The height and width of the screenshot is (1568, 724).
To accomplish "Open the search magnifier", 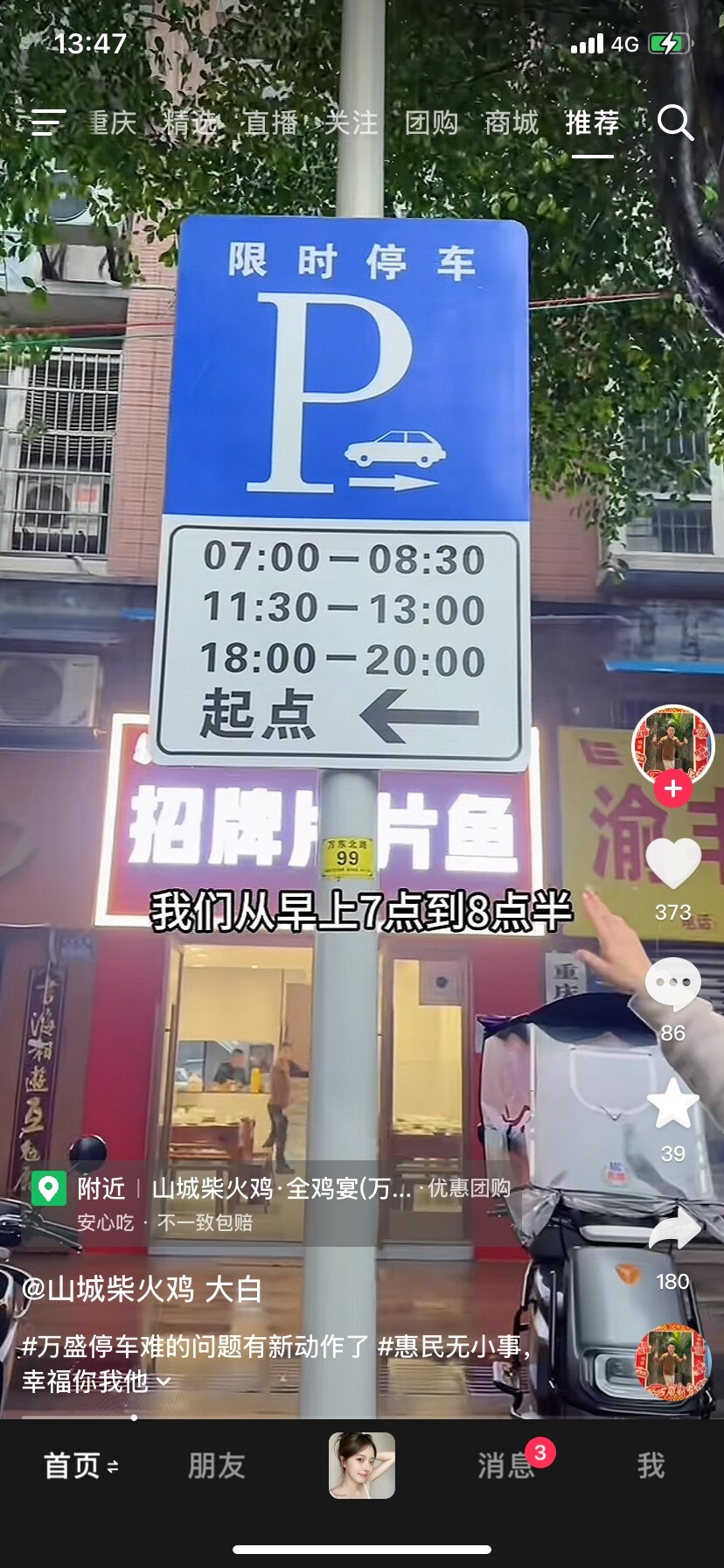I will click(x=674, y=122).
